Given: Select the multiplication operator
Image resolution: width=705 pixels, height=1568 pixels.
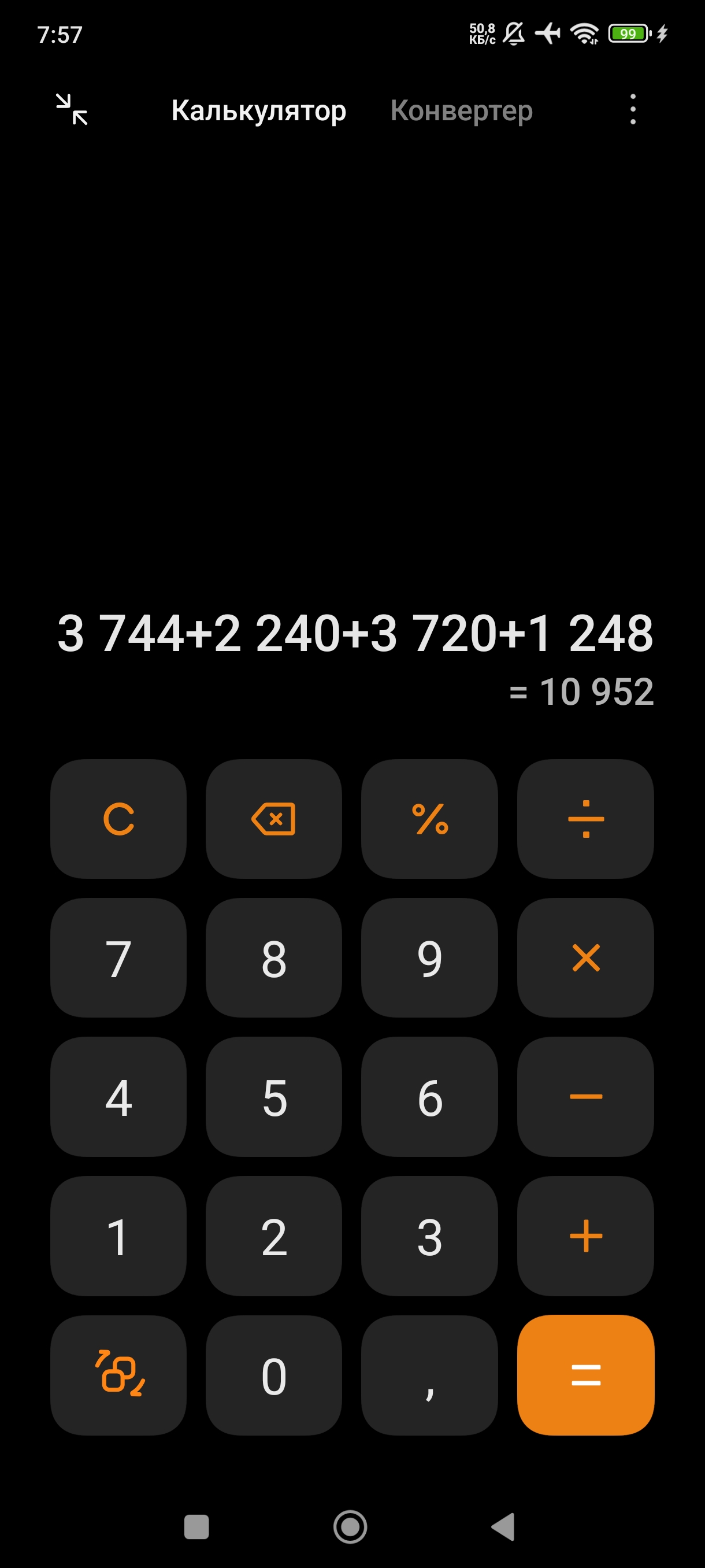Looking at the screenshot, I should click(x=586, y=958).
